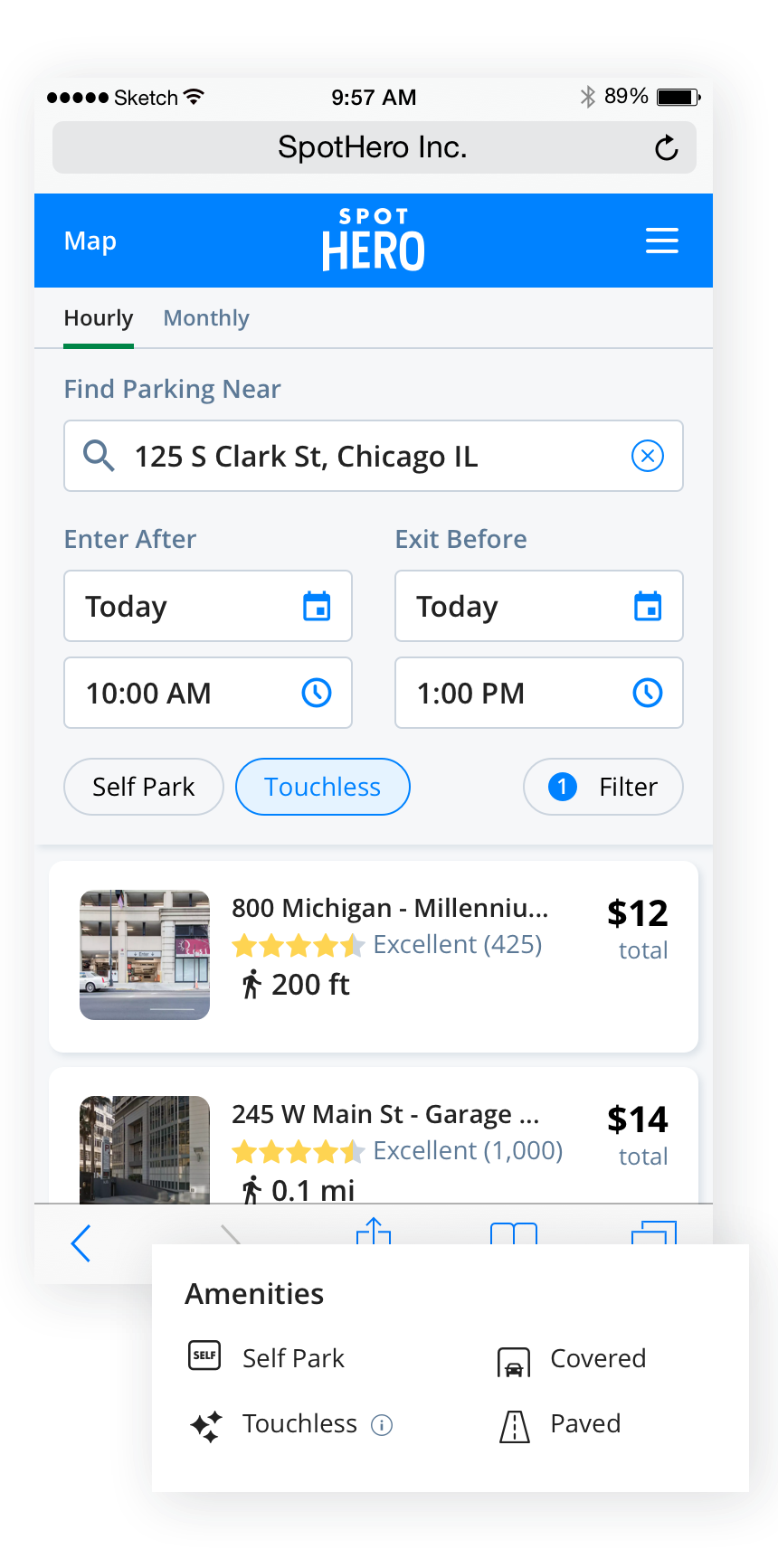
Task: Go back in the browser
Action: (81, 1243)
